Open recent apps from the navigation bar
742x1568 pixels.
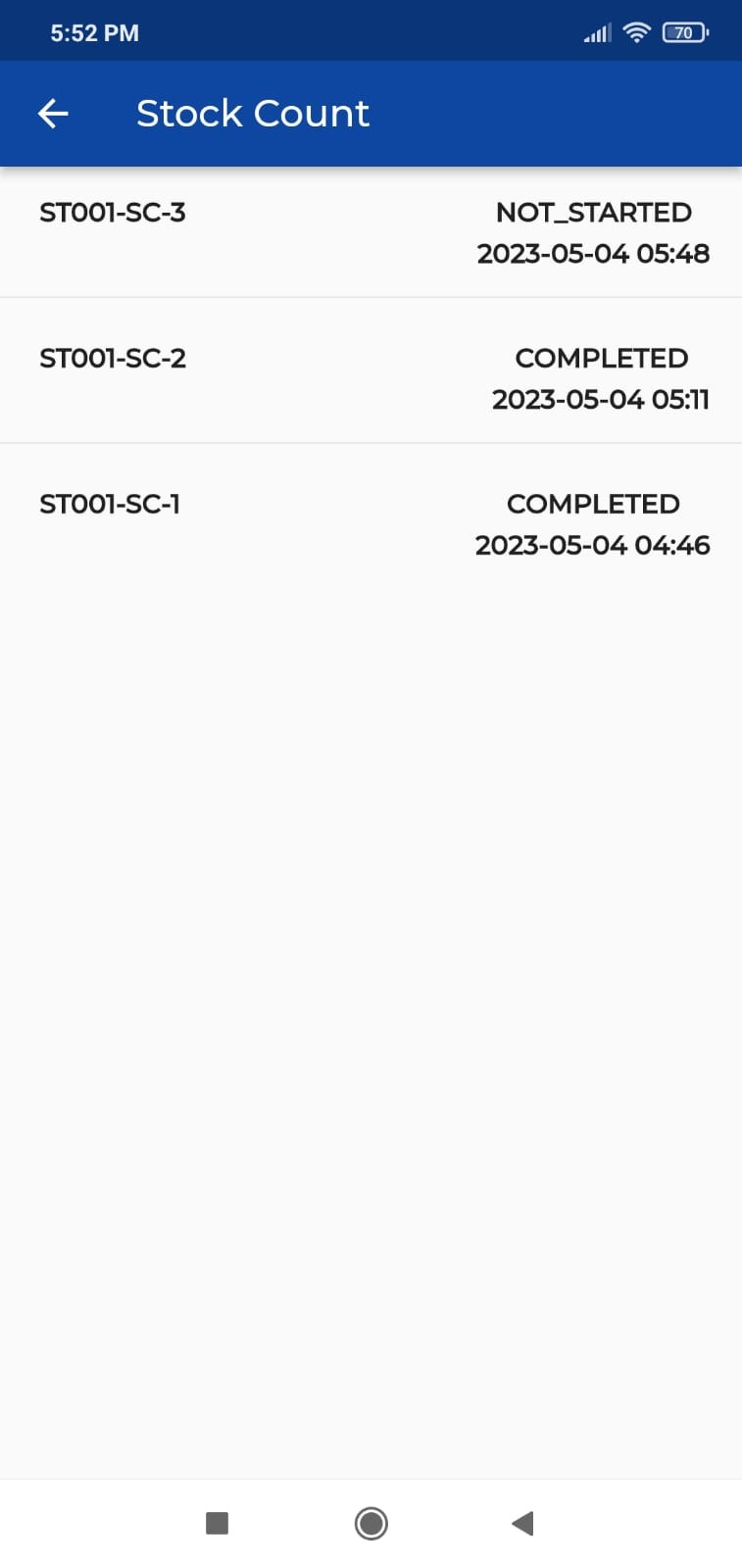pos(217,1523)
